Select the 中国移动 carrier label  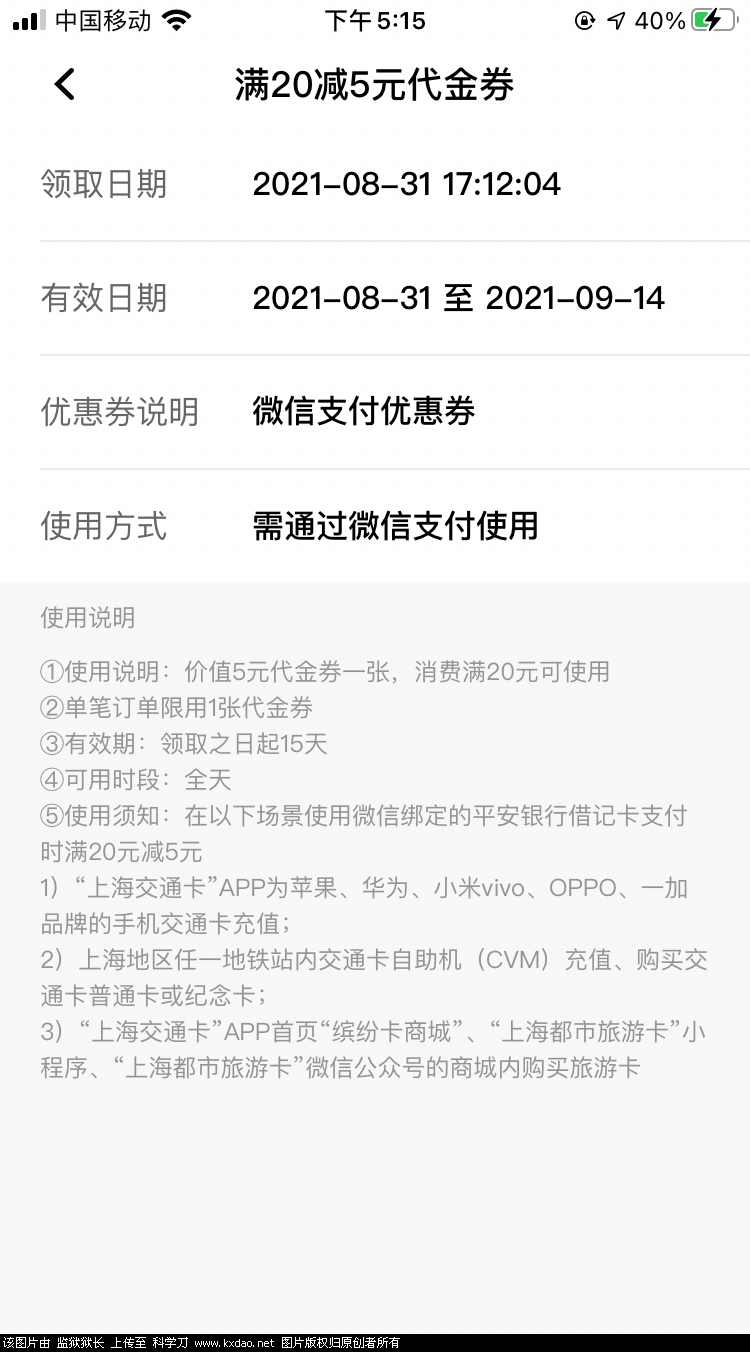[x=103, y=18]
